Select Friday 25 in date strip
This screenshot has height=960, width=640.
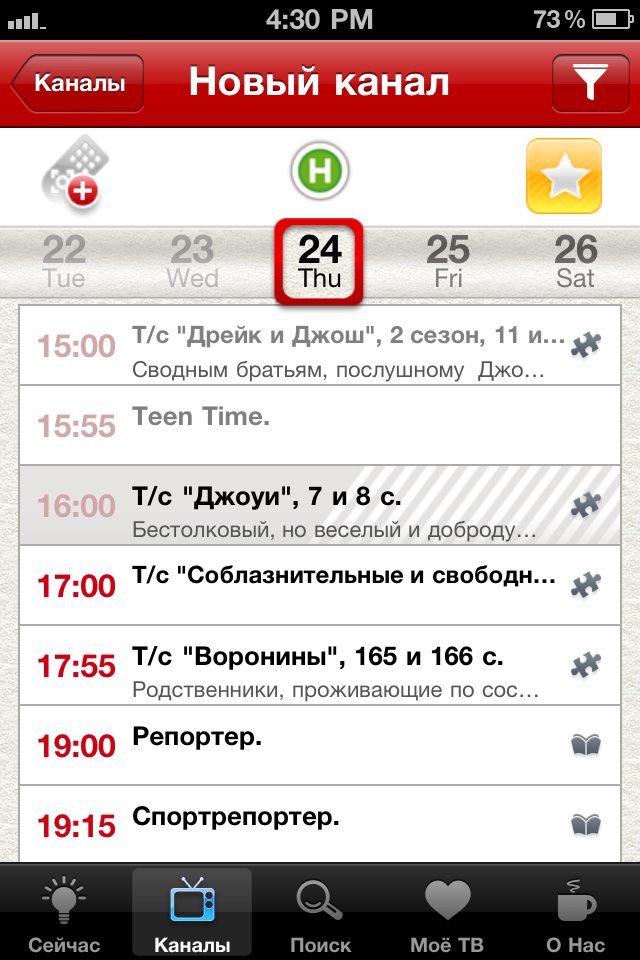(448, 261)
